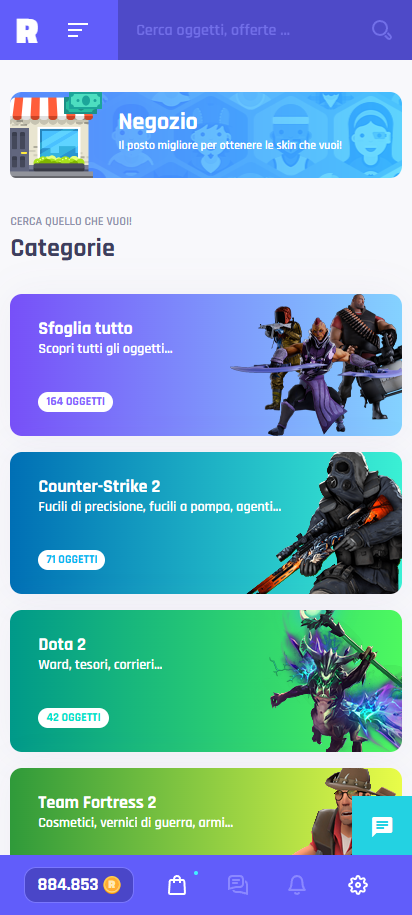
Task: Open the hamburger menu
Action: tap(78, 30)
